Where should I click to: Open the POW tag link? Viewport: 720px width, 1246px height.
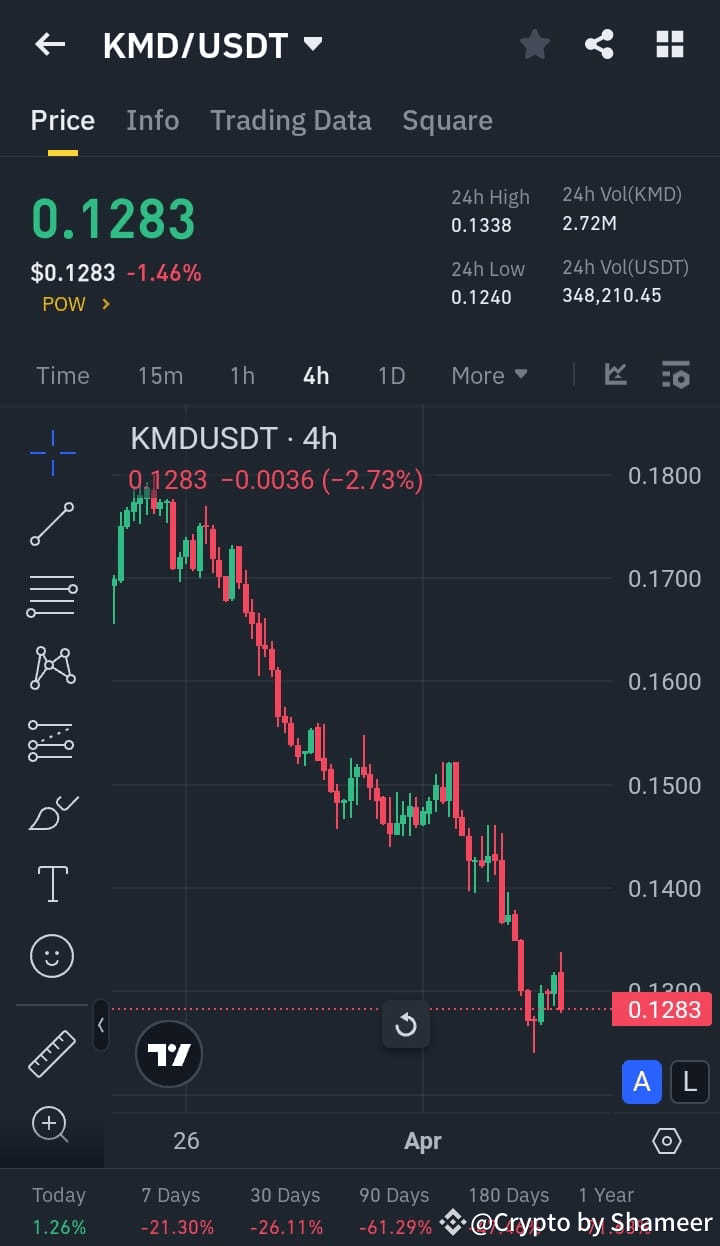click(74, 303)
